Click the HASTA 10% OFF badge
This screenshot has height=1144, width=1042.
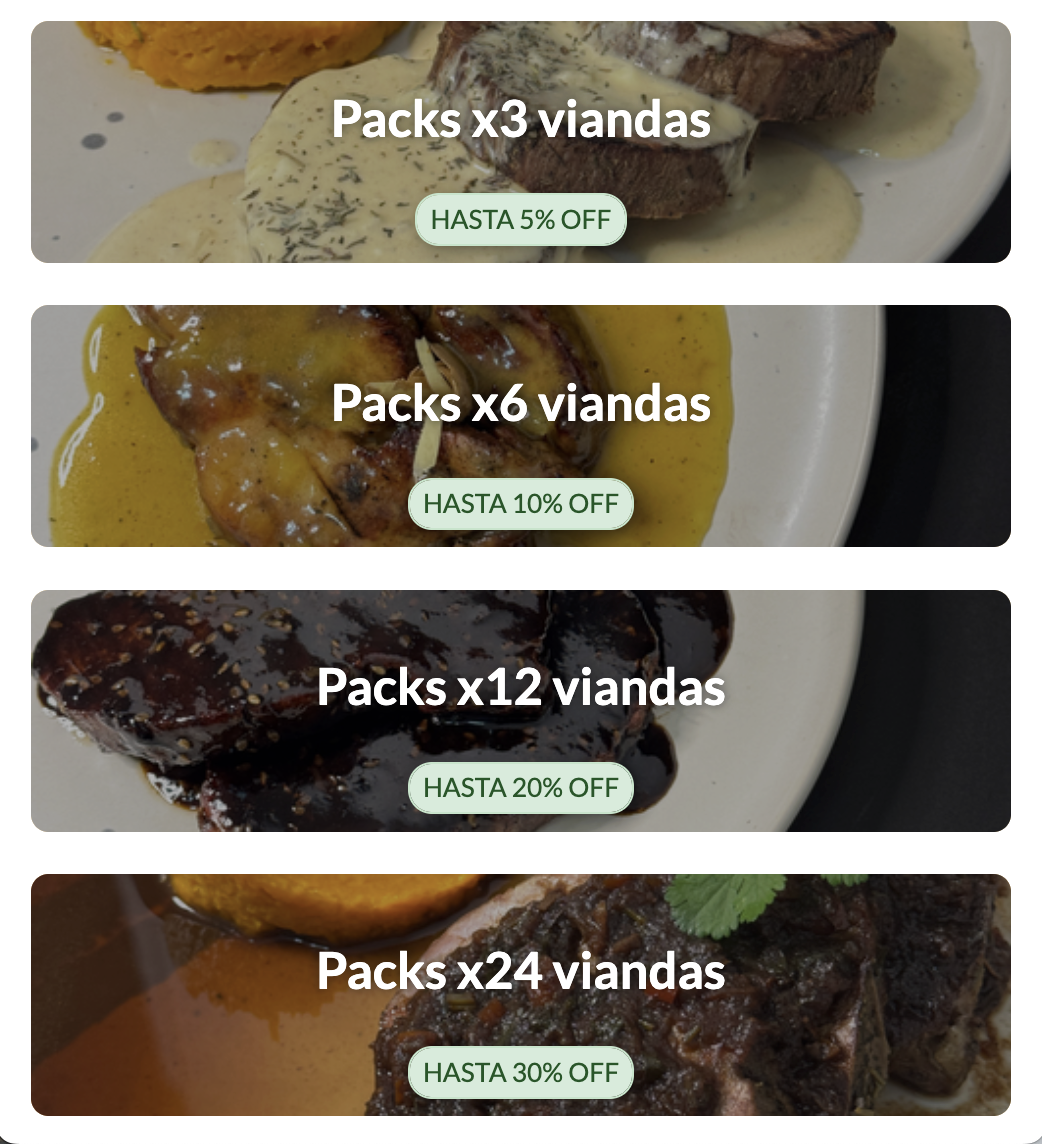click(x=521, y=504)
